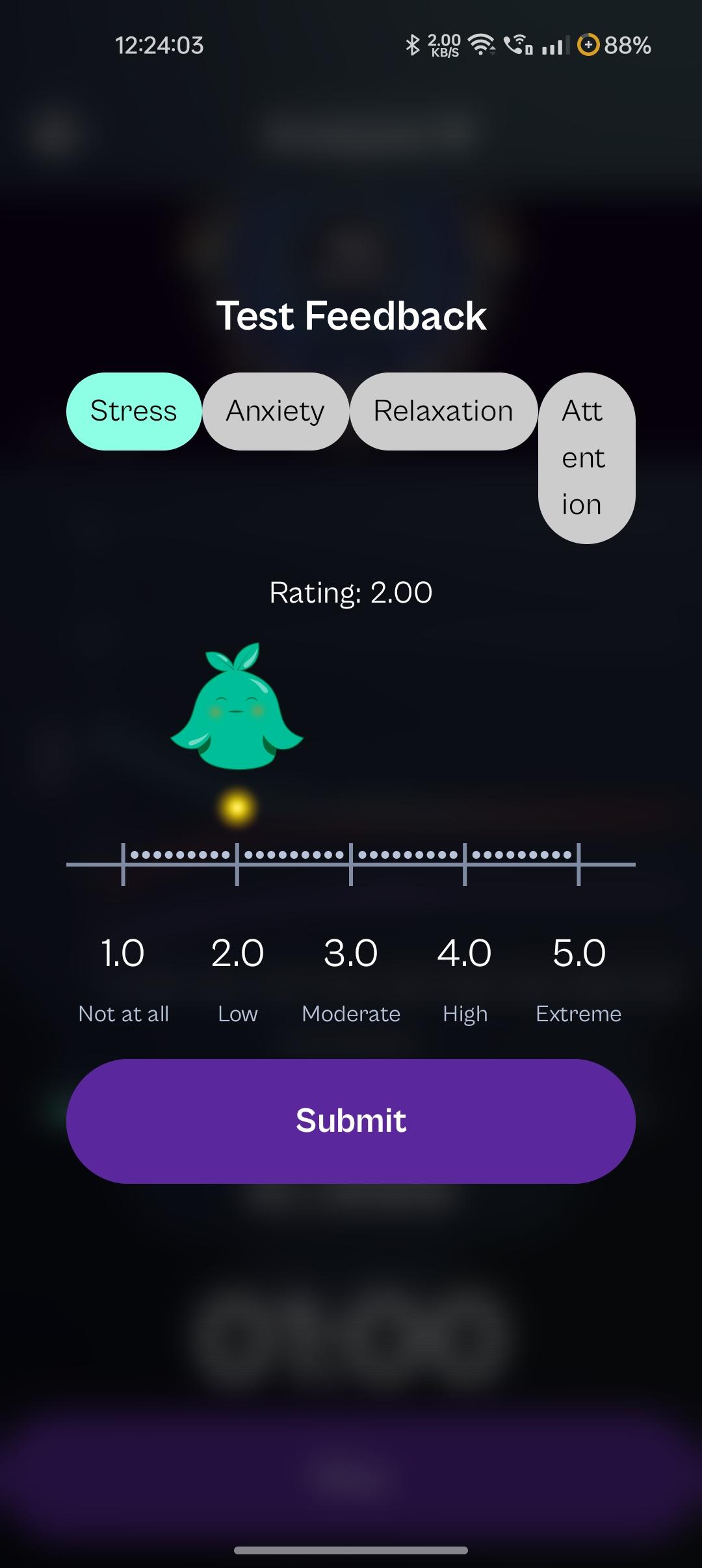
Task: Set rating to 4.0 on slider
Action: point(465,864)
